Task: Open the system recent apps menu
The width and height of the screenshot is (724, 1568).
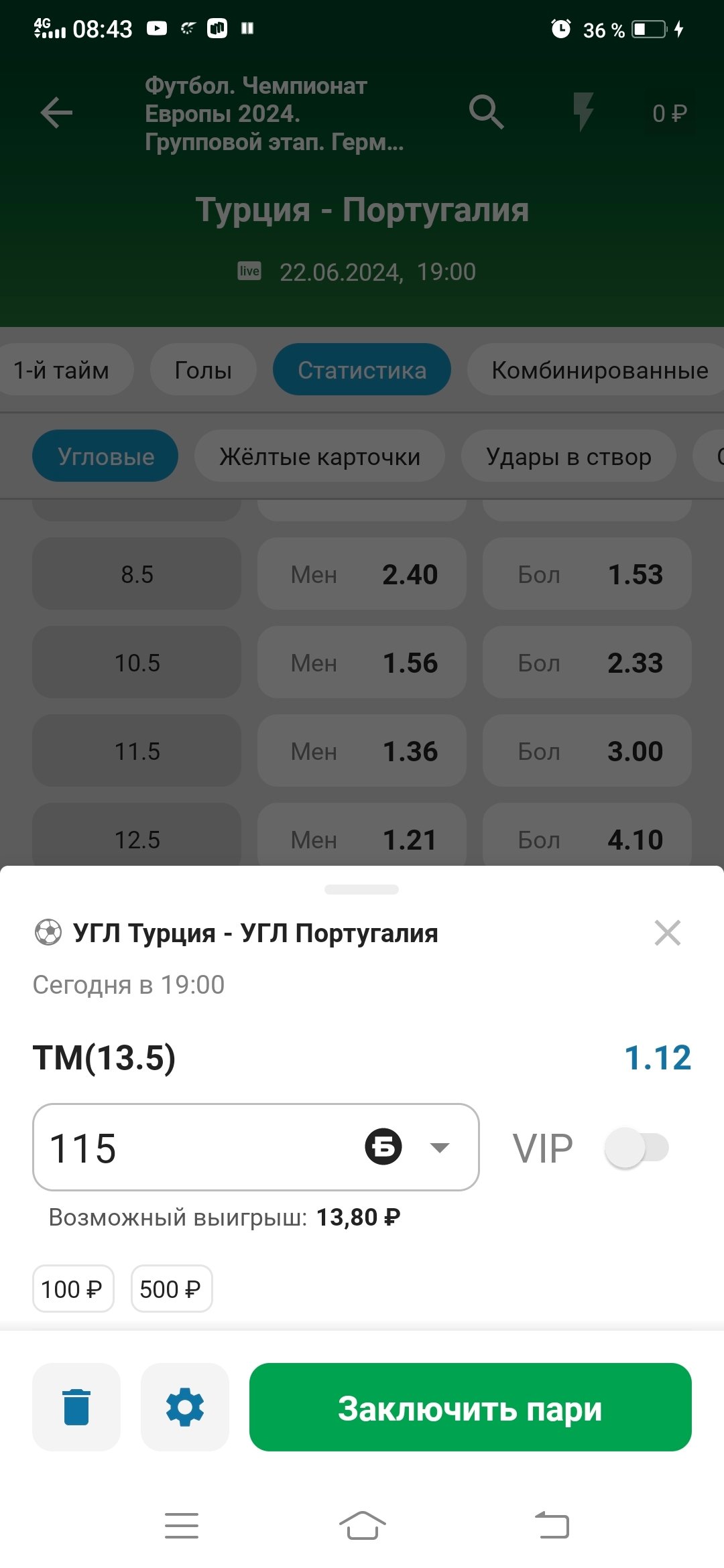Action: [182, 1526]
